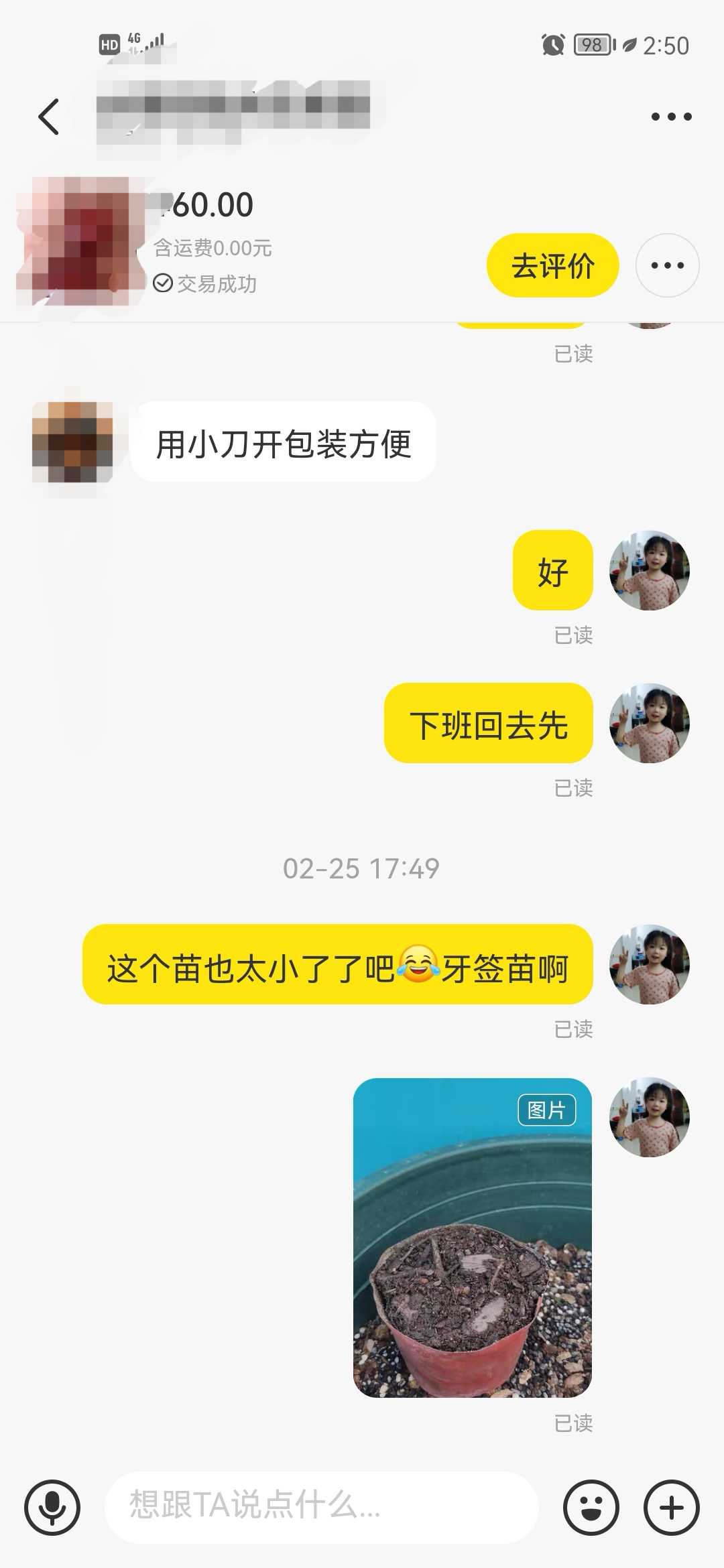Tap my avatar beside the 好 message

click(x=649, y=570)
